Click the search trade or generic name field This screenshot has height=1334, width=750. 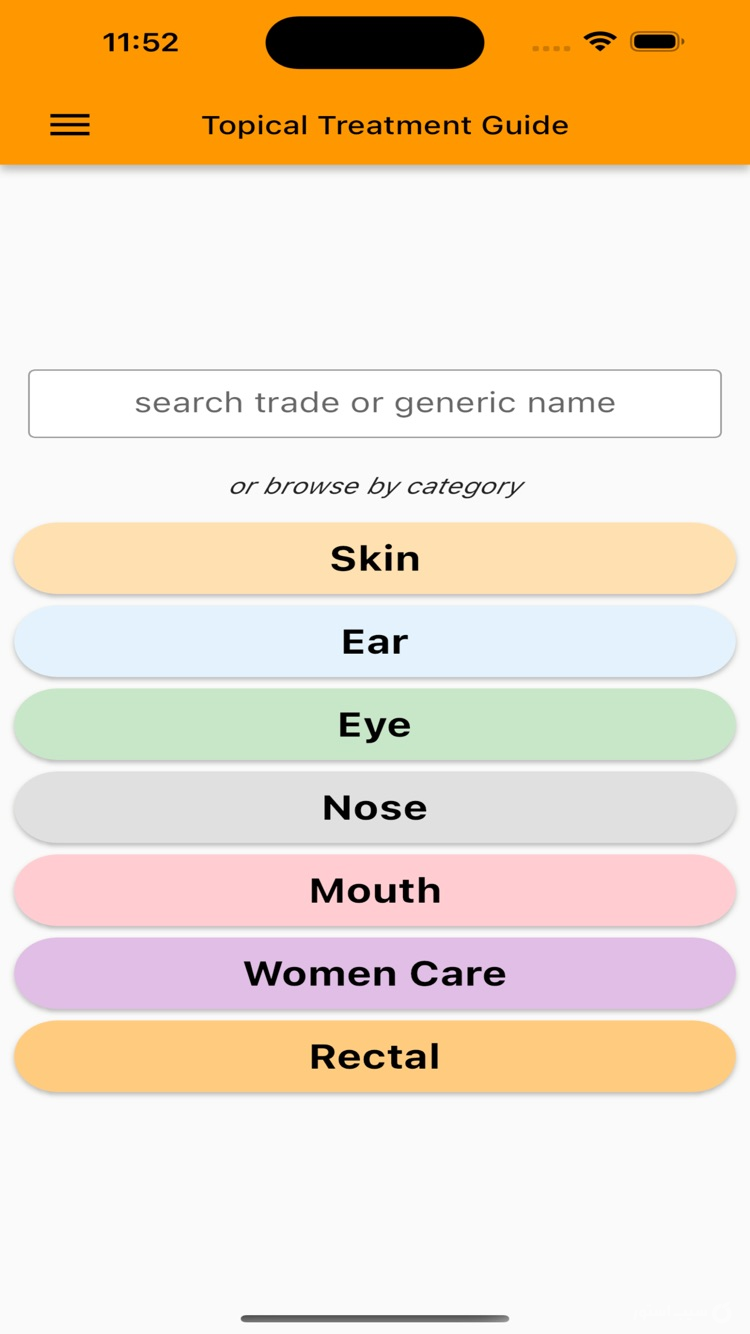(375, 403)
